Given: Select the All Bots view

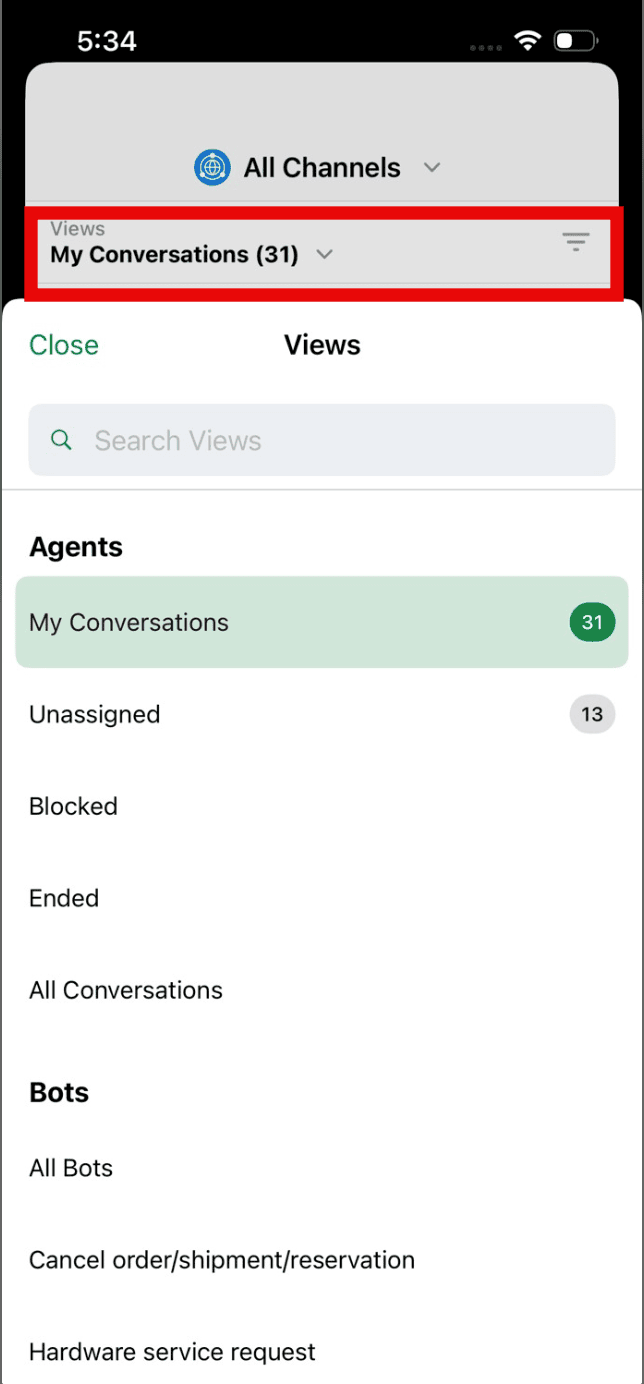Looking at the screenshot, I should click(x=322, y=1168).
